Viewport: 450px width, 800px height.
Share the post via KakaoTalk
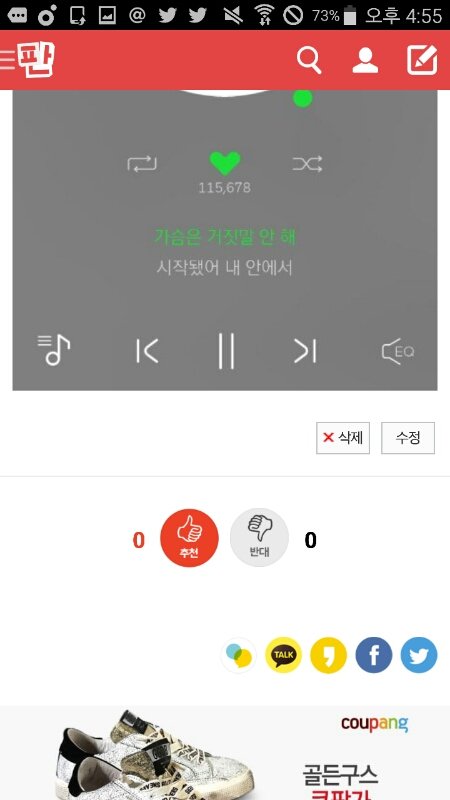coord(283,655)
